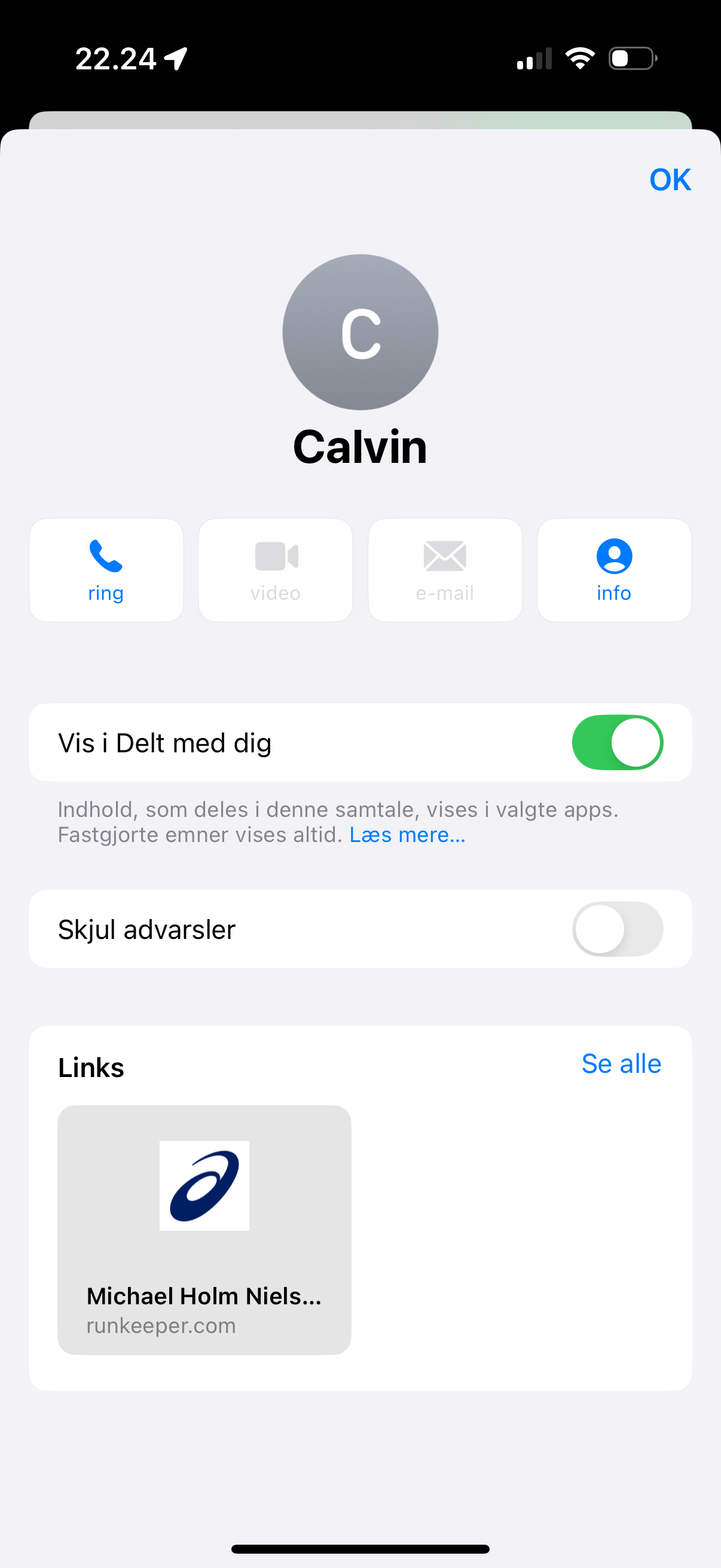Tap OK to close contact details
This screenshot has height=1568, width=721.
click(x=669, y=179)
